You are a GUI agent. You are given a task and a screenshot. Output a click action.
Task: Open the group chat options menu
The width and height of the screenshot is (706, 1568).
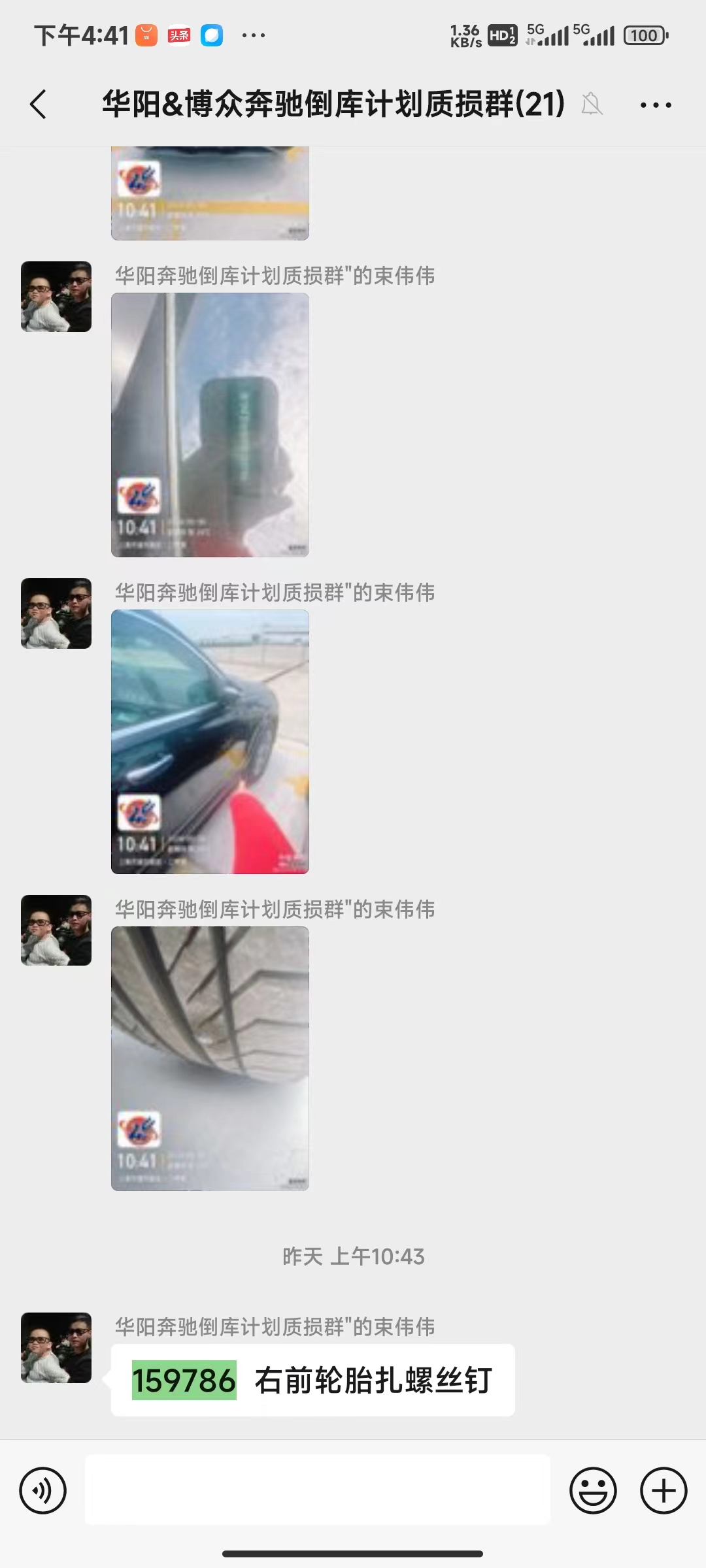(x=655, y=105)
